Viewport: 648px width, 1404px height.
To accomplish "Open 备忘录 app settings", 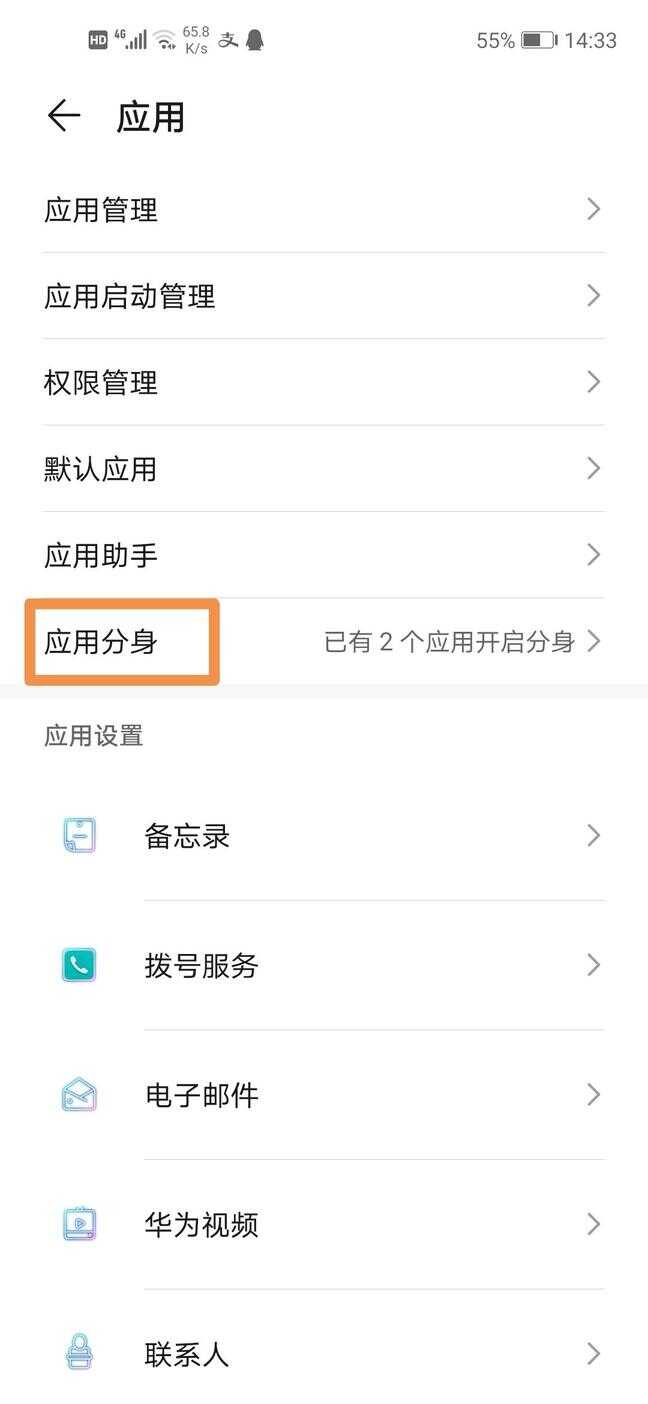I will click(x=323, y=836).
